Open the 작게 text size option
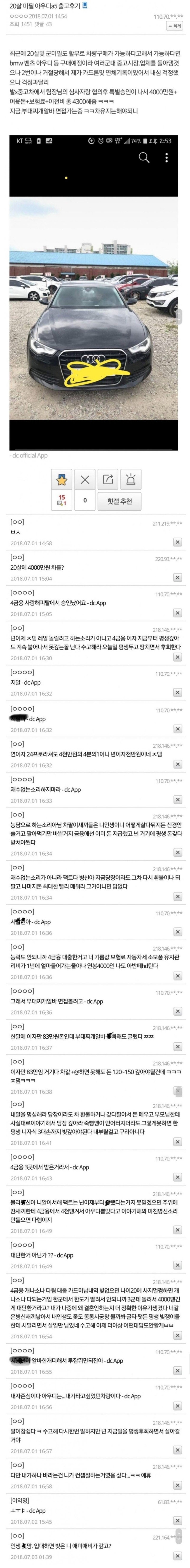The width and height of the screenshot is (190, 1568). point(175,26)
